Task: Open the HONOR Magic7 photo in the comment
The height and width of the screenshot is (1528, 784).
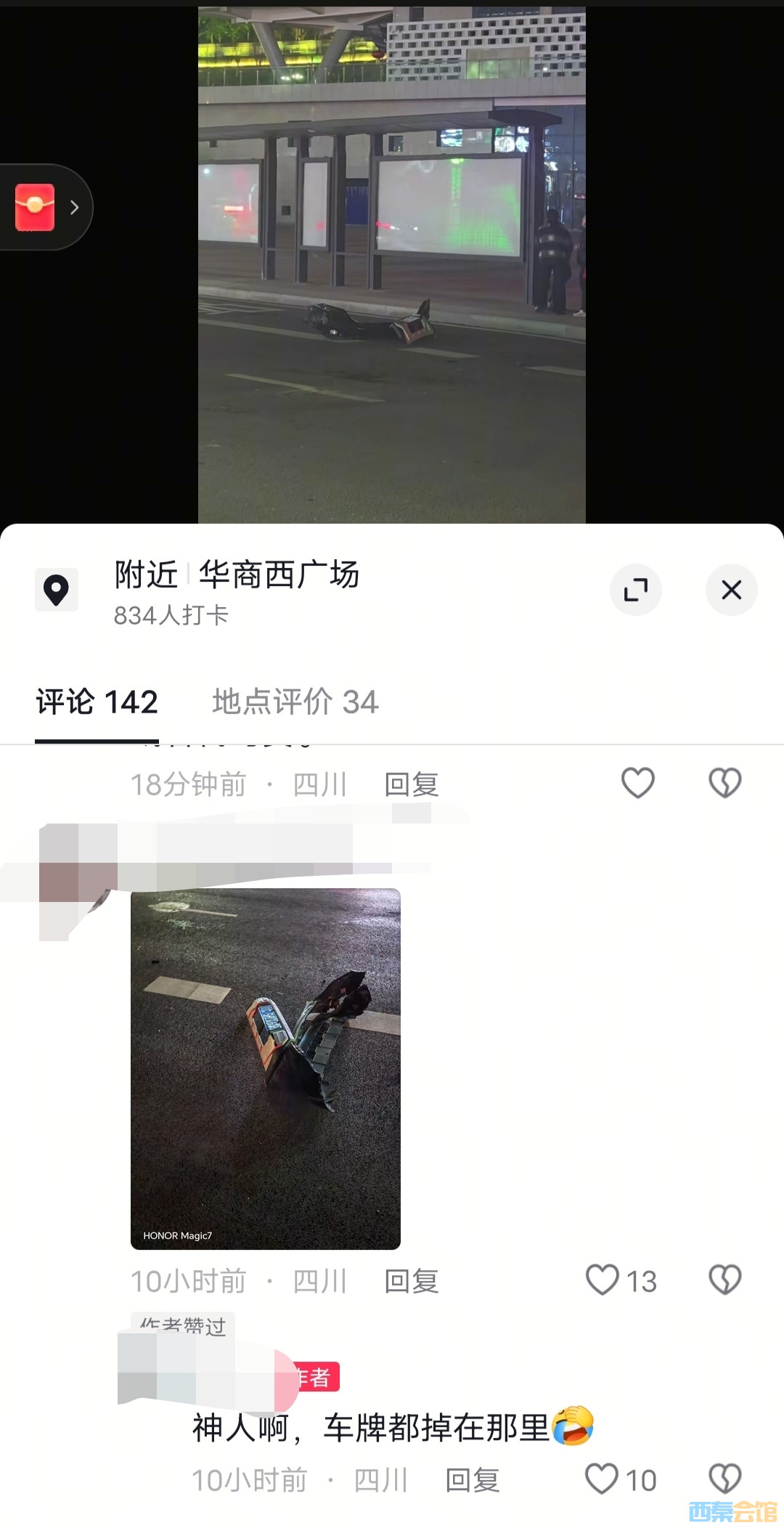Action: [x=266, y=1068]
